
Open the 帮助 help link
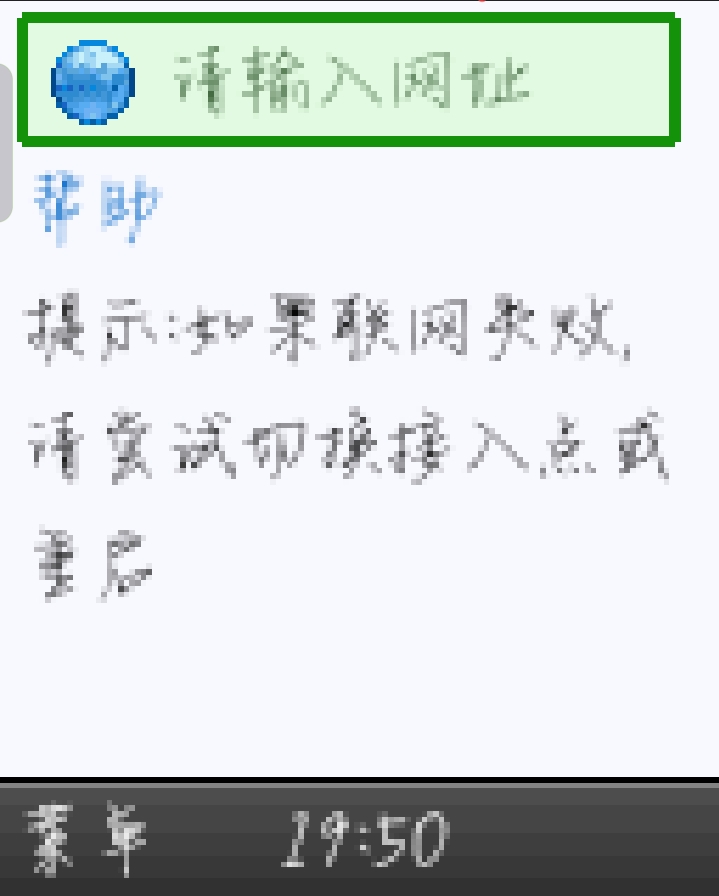coord(99,208)
